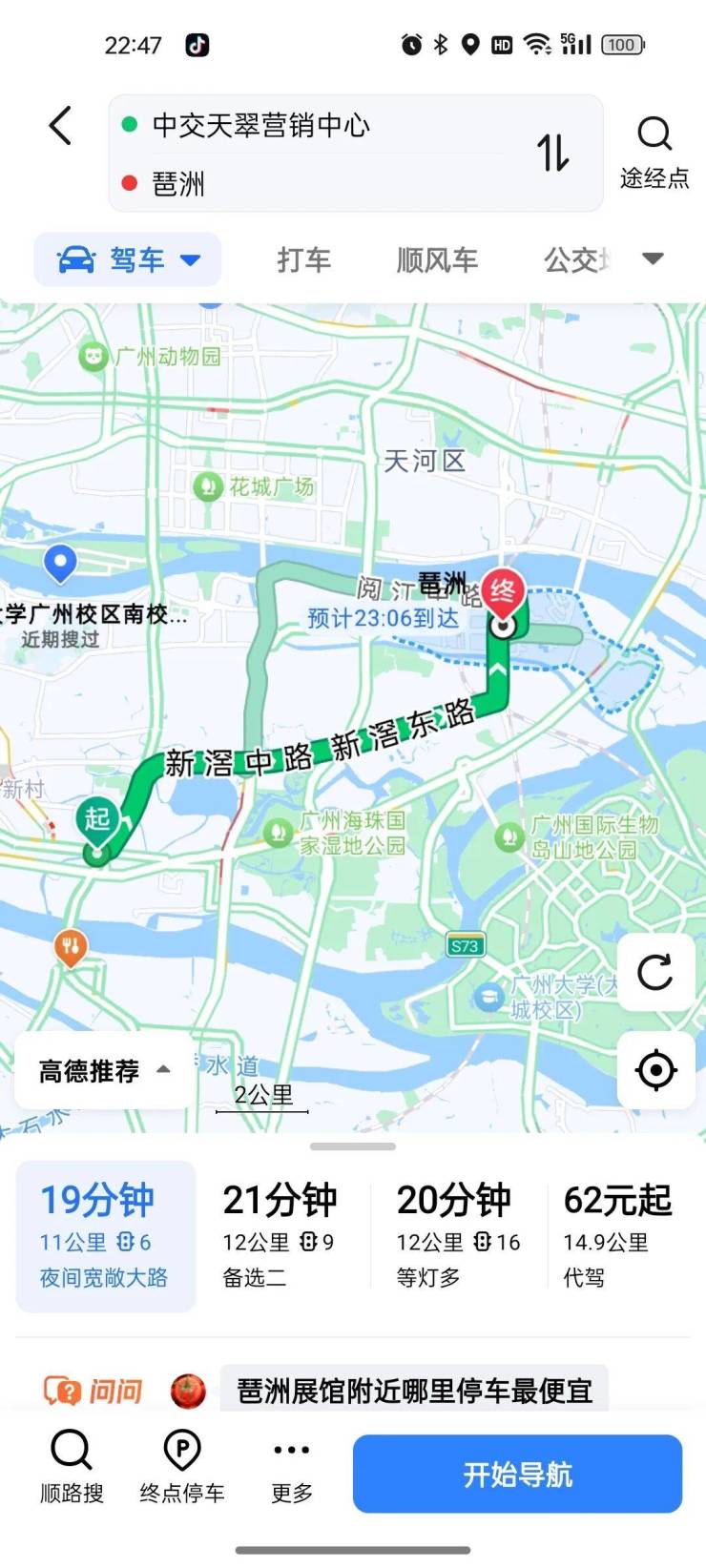Center map on my location
Image resolution: width=706 pixels, height=1568 pixels.
pyautogui.click(x=655, y=1070)
